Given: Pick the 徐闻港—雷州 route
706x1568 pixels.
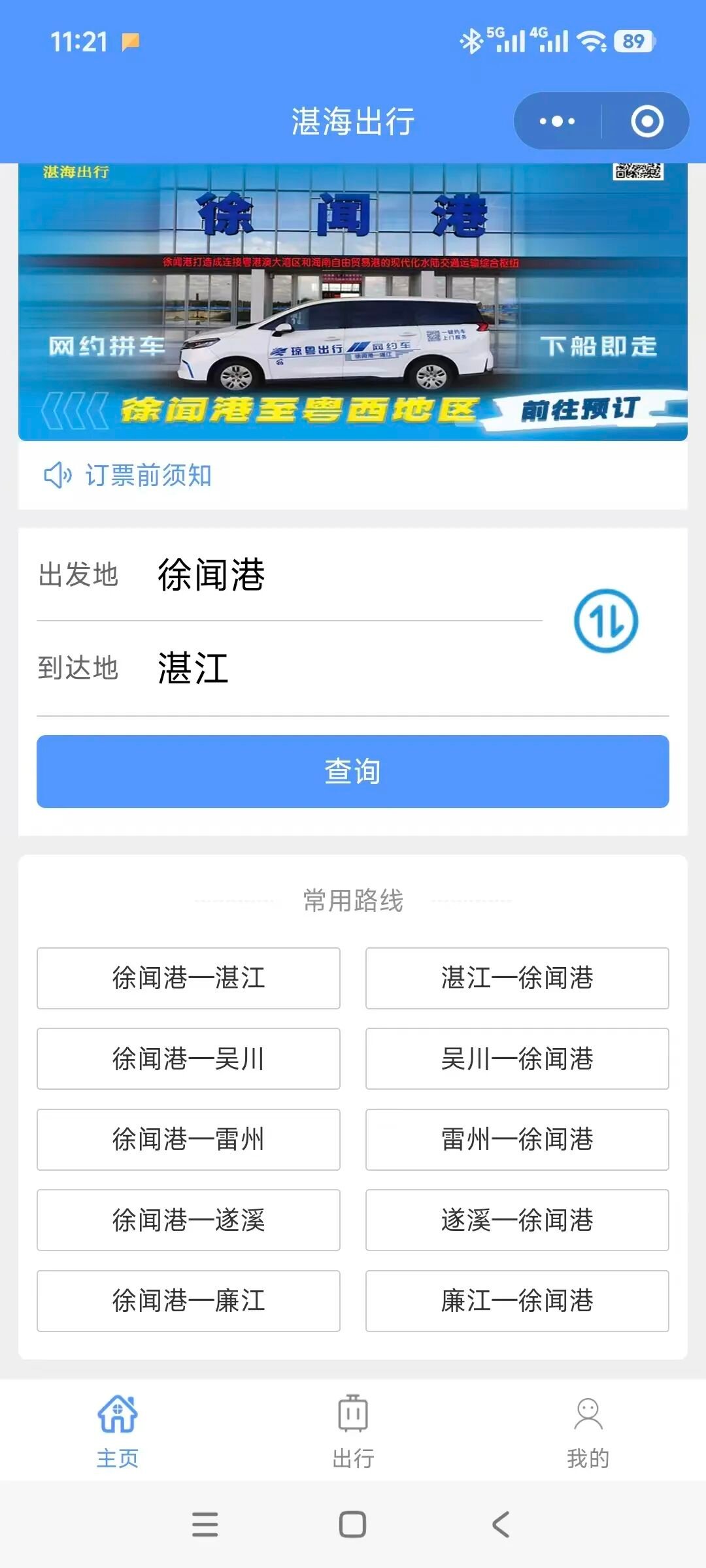Looking at the screenshot, I should point(188,1139).
